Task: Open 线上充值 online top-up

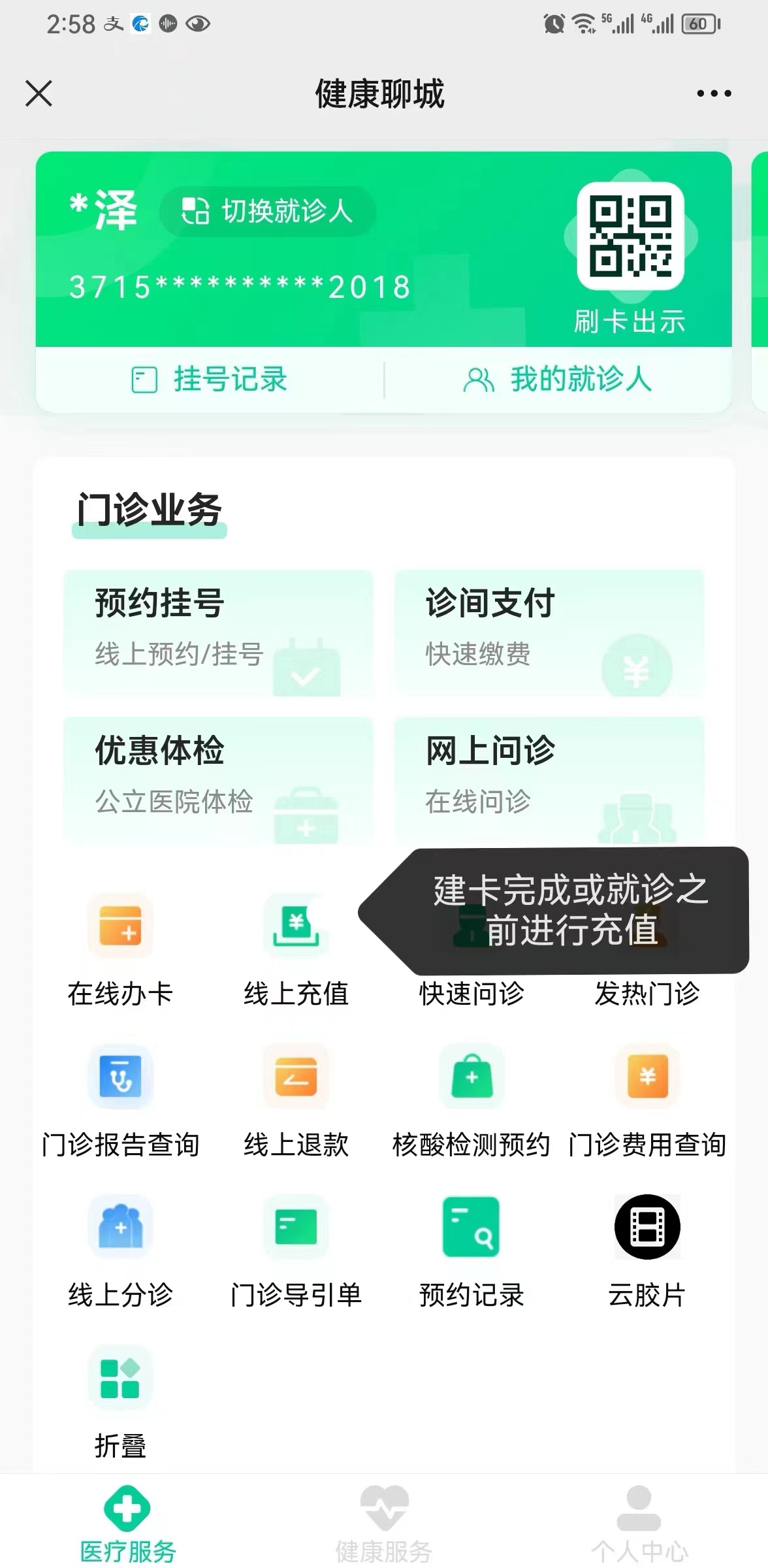Action: click(x=296, y=947)
